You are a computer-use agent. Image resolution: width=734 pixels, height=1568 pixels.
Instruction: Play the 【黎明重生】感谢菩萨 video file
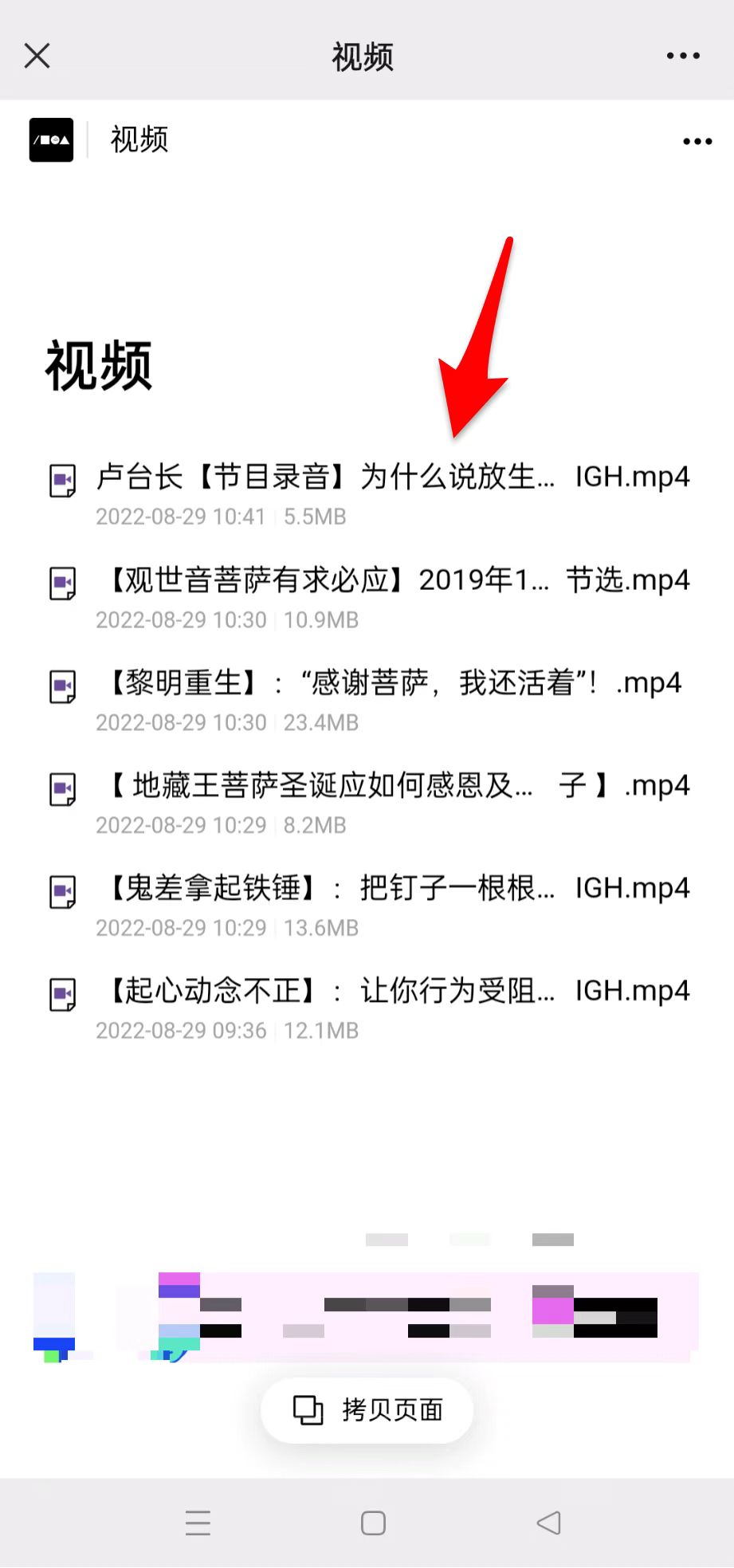point(369,698)
